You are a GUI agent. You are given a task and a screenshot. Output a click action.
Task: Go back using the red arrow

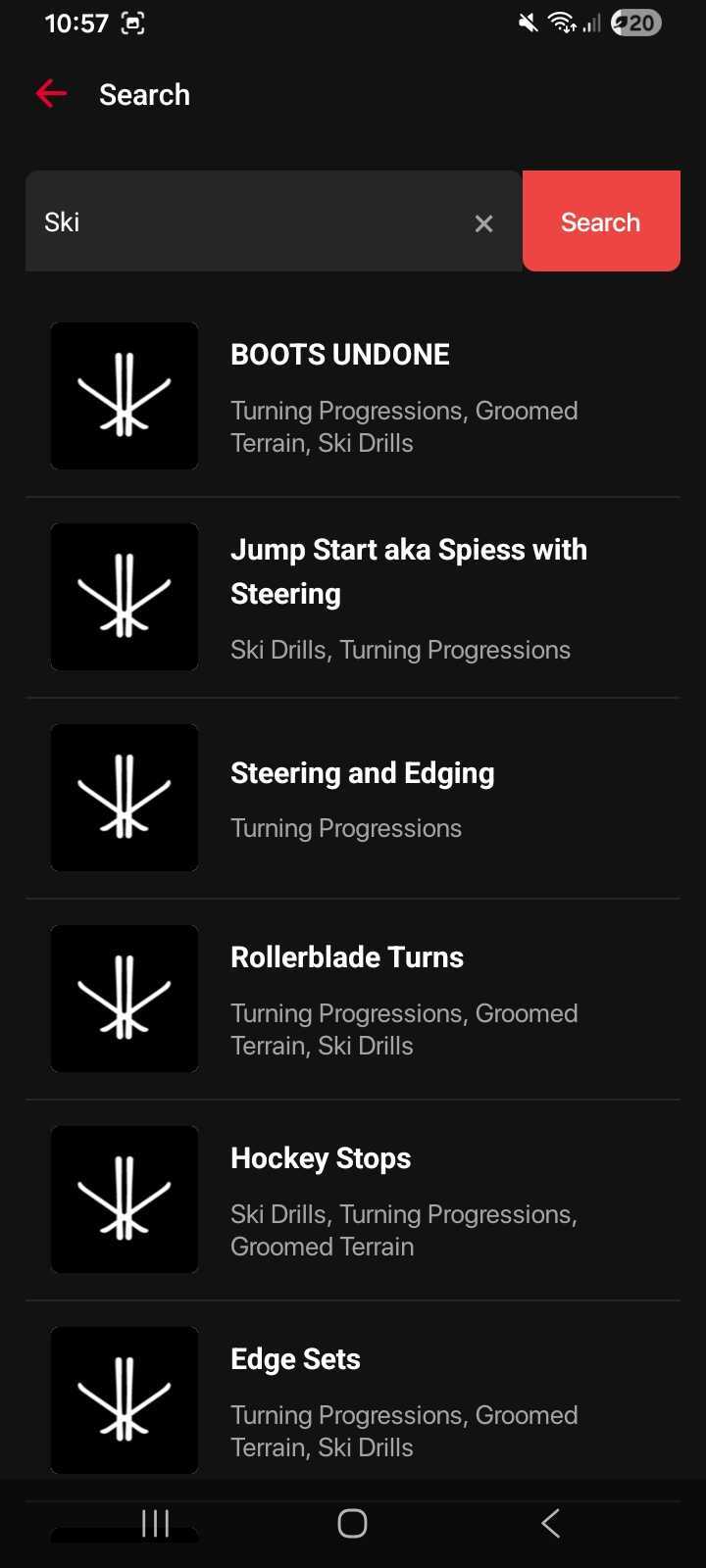point(51,94)
